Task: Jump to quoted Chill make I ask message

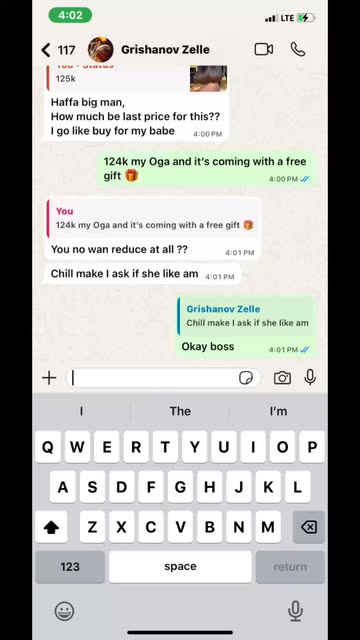Action: [x=246, y=316]
